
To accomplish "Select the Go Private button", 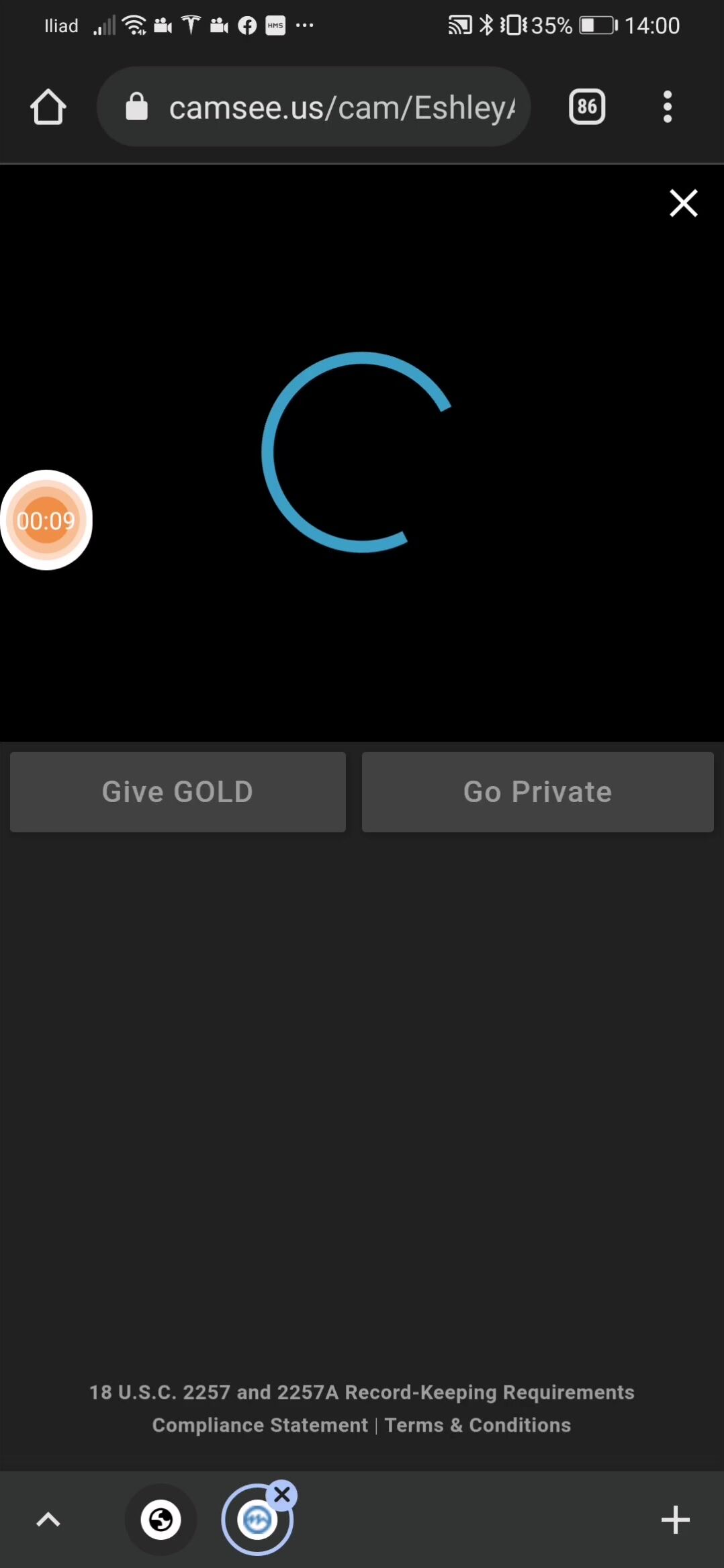I will (537, 792).
